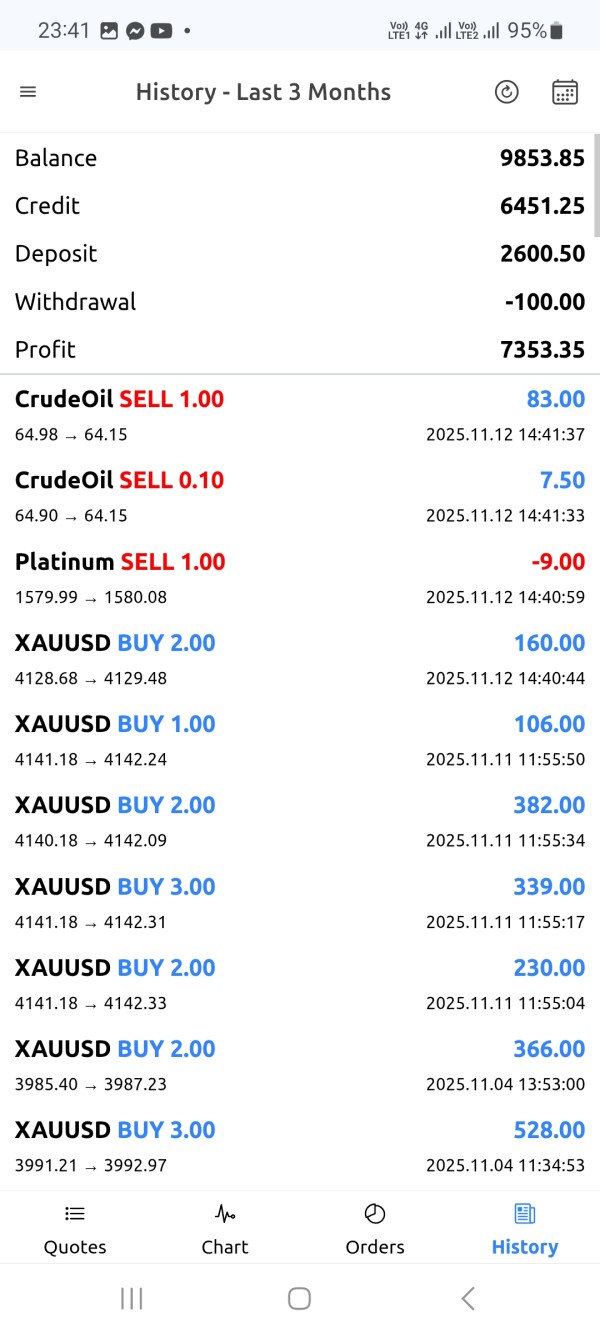Open the hamburger drawer menu
The width and height of the screenshot is (600, 1333).
(28, 92)
